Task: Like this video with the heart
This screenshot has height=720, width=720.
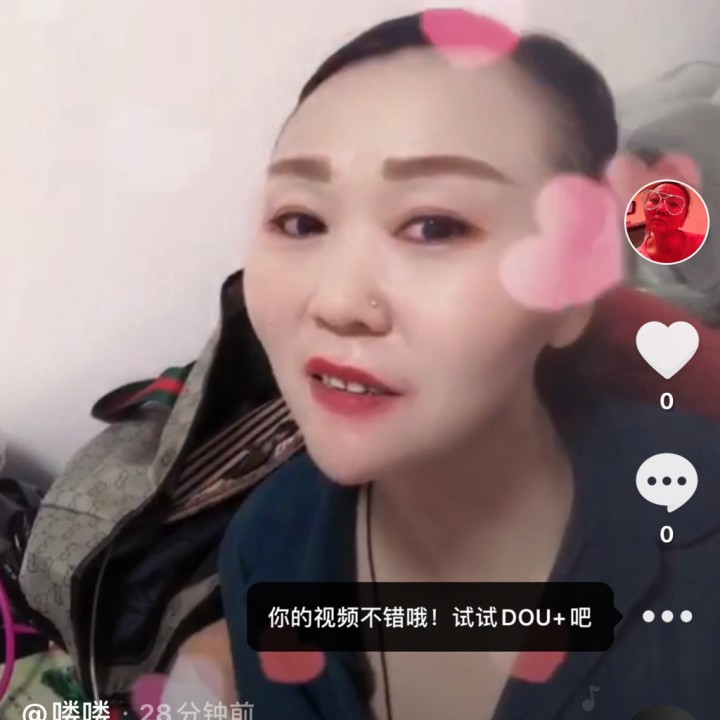Action: point(667,349)
